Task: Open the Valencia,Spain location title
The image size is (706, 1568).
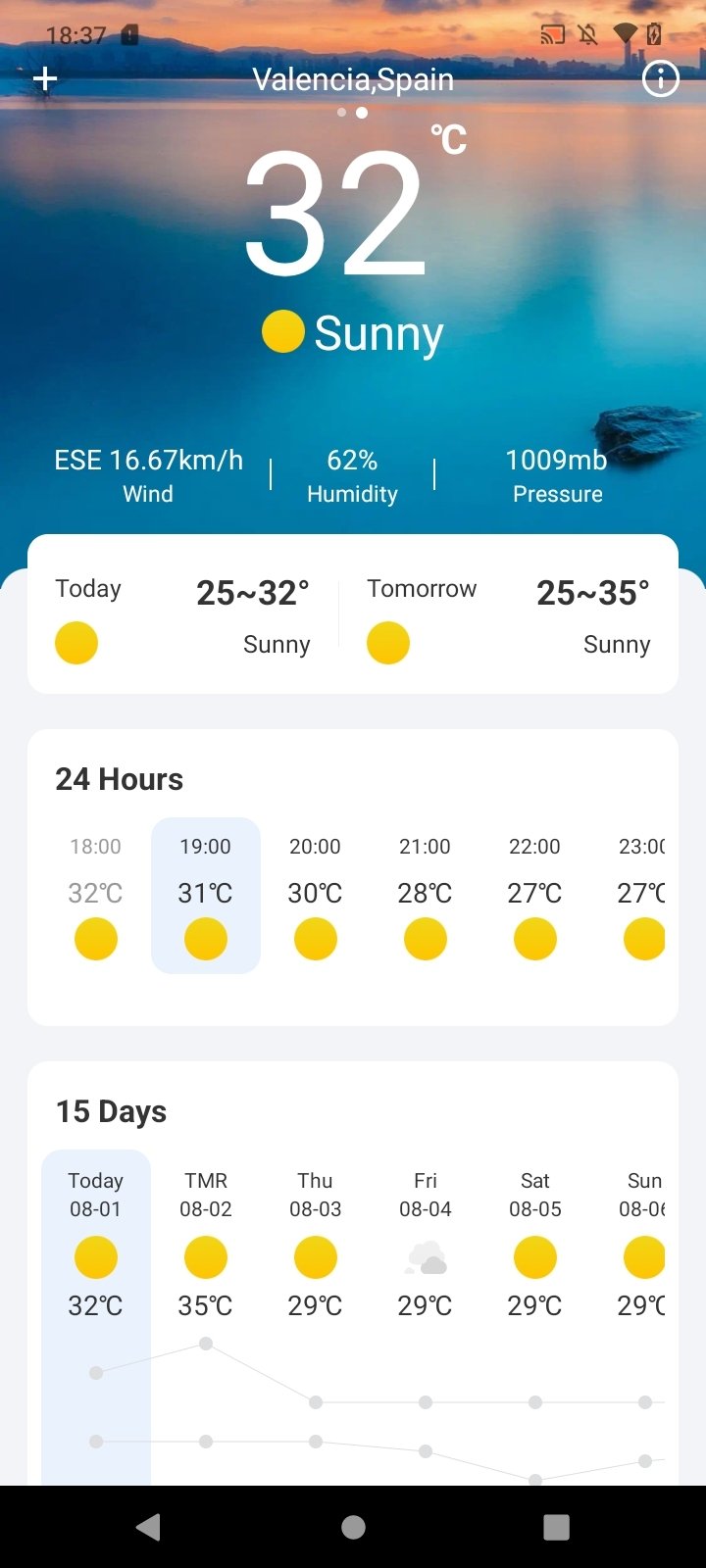Action: 353,79
